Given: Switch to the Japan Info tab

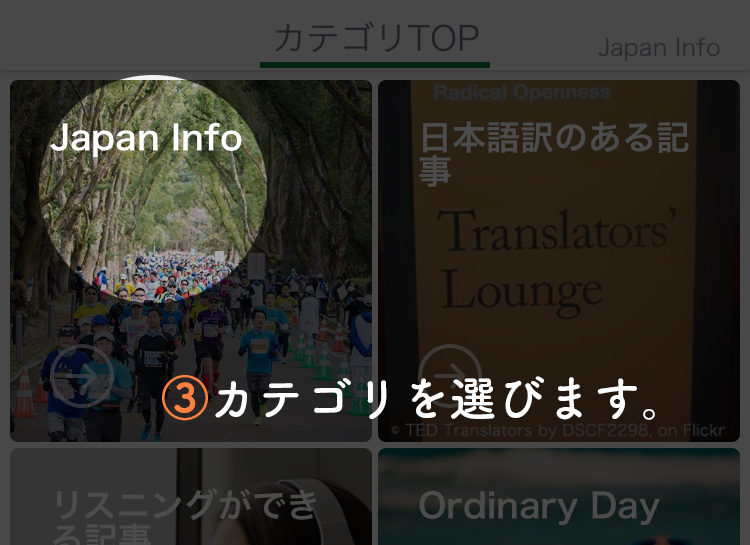Looking at the screenshot, I should pyautogui.click(x=658, y=47).
